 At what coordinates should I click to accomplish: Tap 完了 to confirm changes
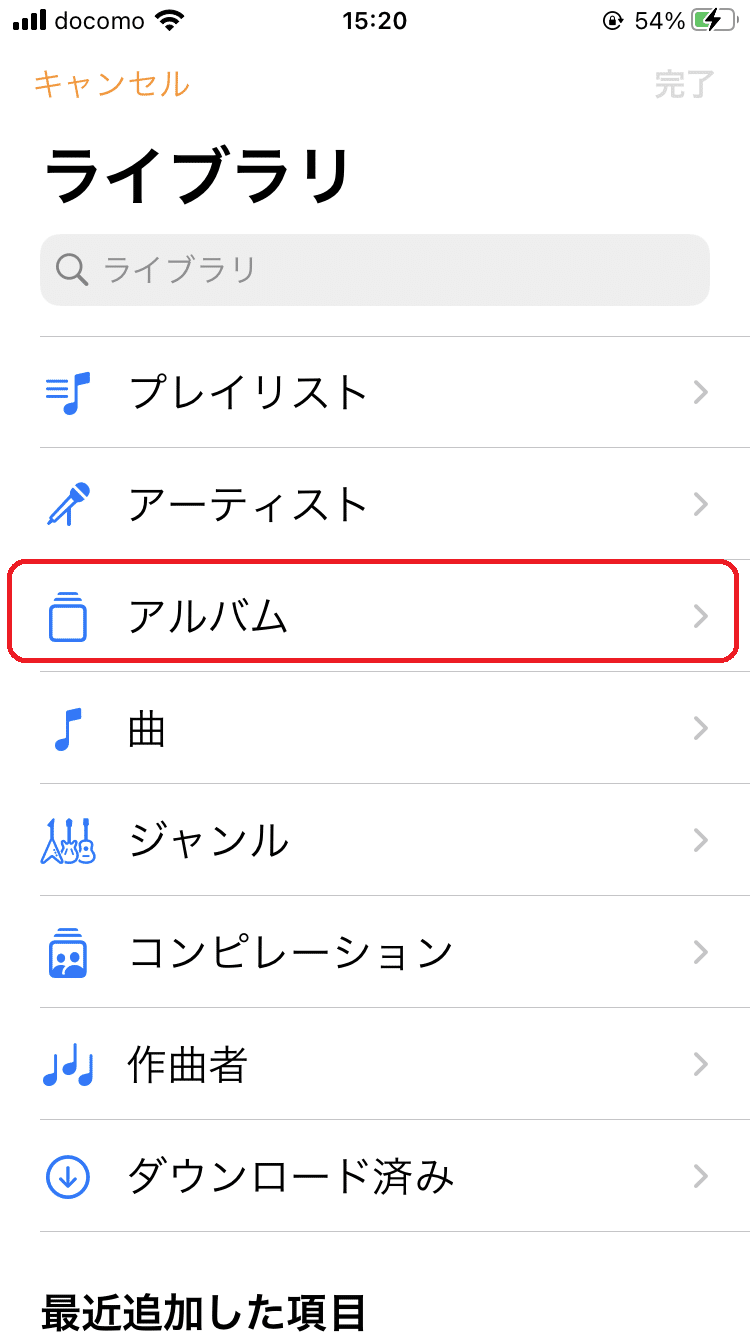pos(684,87)
